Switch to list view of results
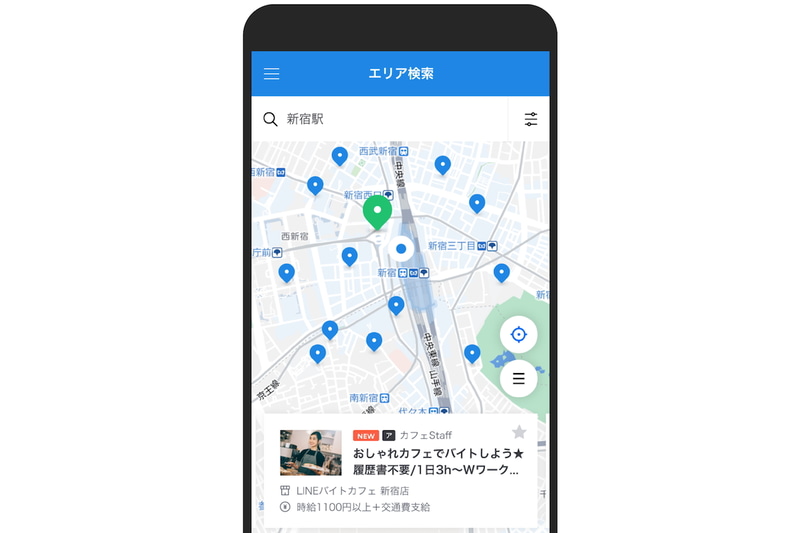This screenshot has width=800, height=533. pyautogui.click(x=518, y=379)
